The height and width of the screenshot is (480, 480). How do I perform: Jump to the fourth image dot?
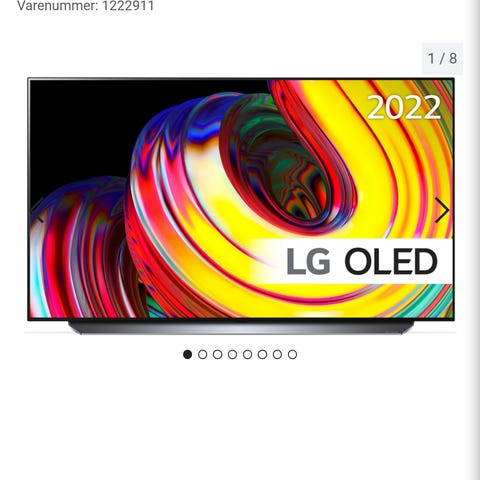(232, 354)
